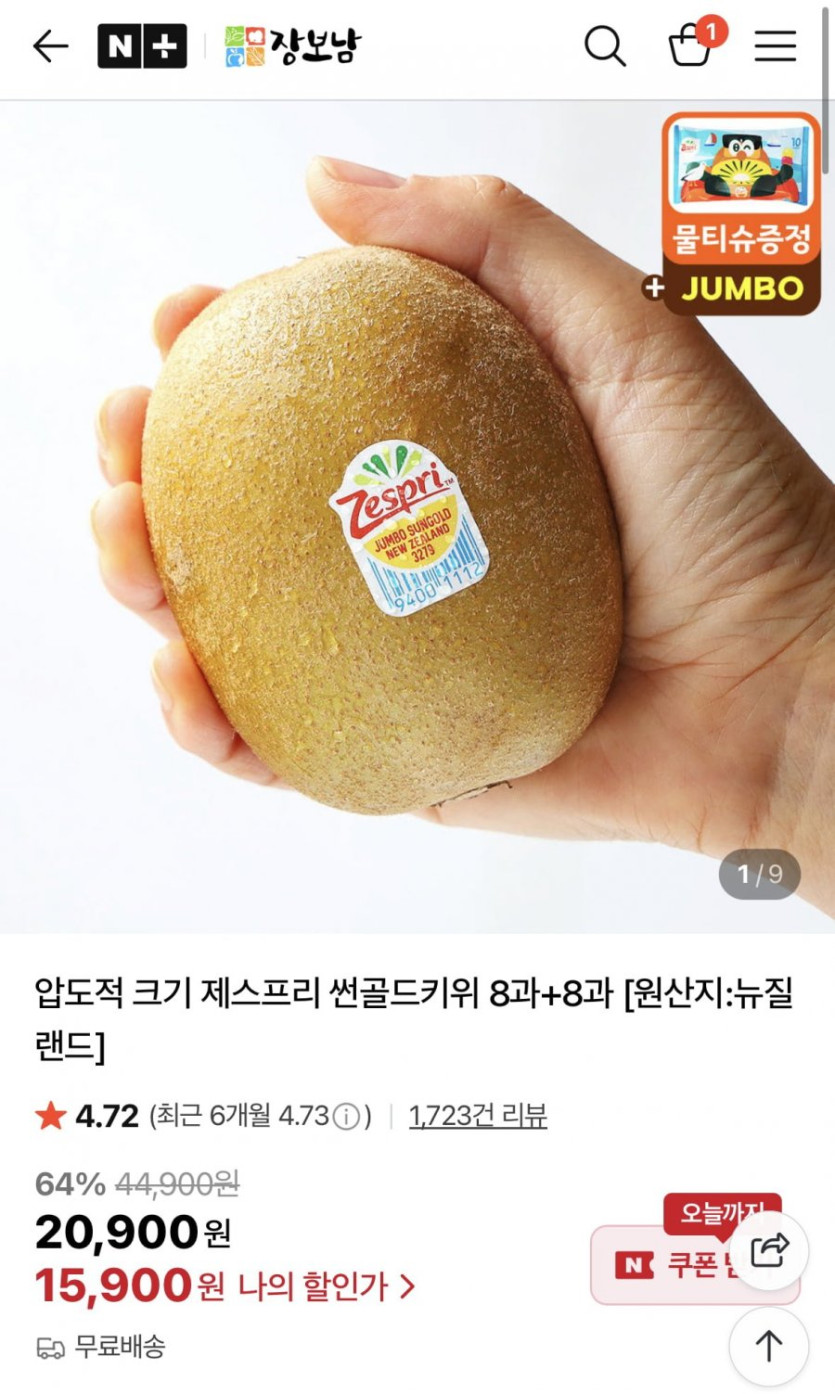Tap info icon next to 최근 6개월 rating
Screen dimensions: 835x1394
[346, 1116]
